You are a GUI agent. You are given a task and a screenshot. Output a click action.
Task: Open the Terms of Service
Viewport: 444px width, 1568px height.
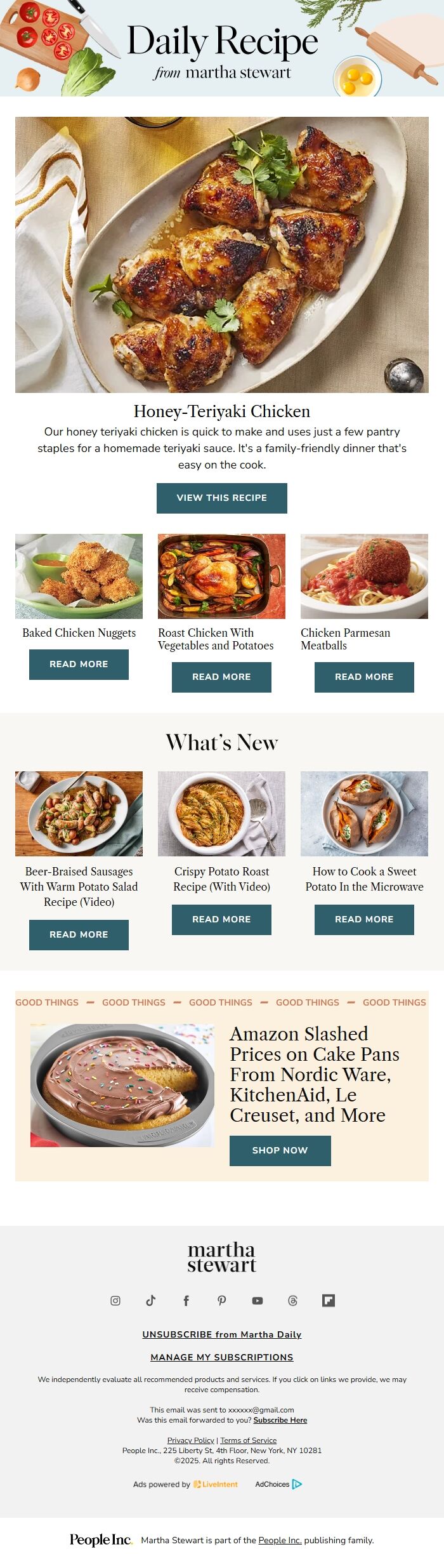tap(248, 1440)
